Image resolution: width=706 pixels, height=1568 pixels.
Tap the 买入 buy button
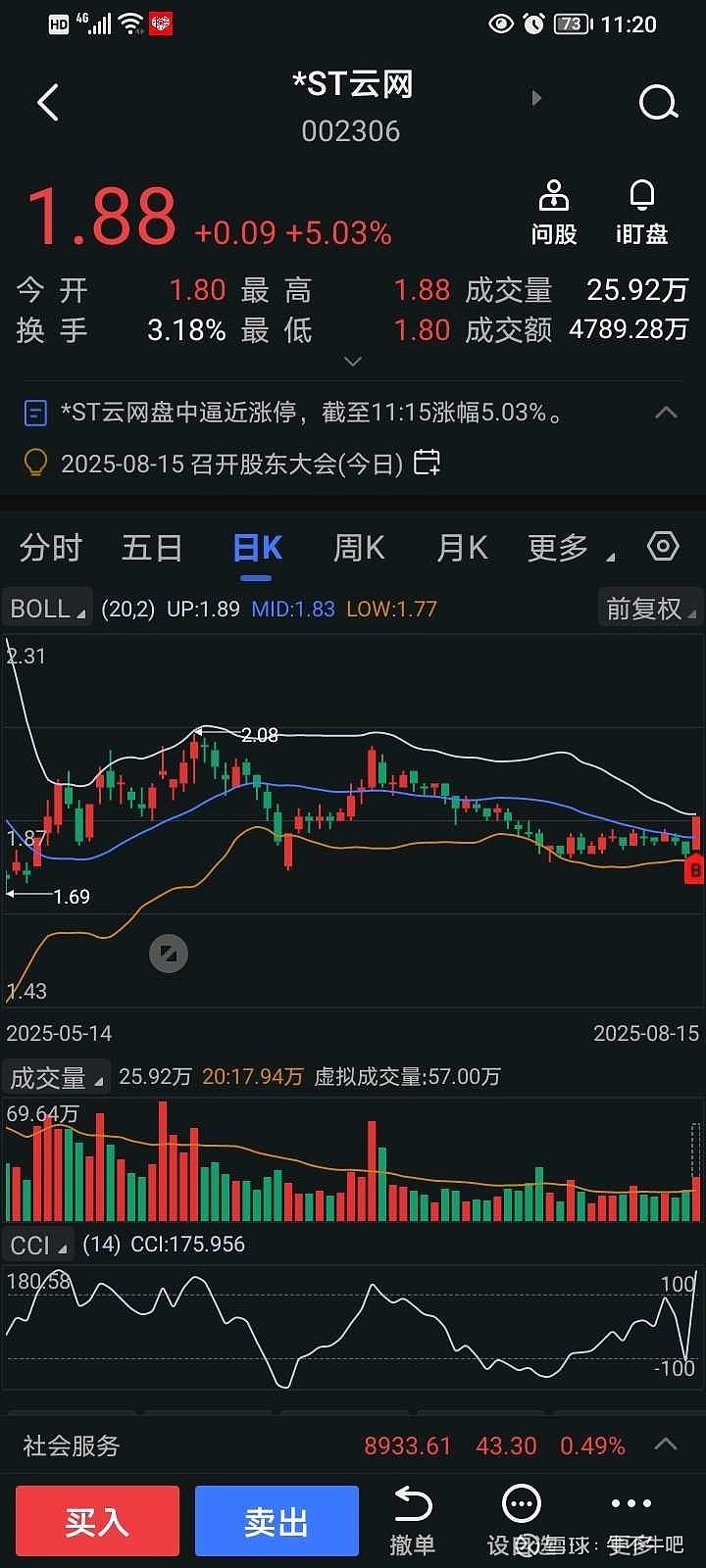click(x=97, y=1521)
